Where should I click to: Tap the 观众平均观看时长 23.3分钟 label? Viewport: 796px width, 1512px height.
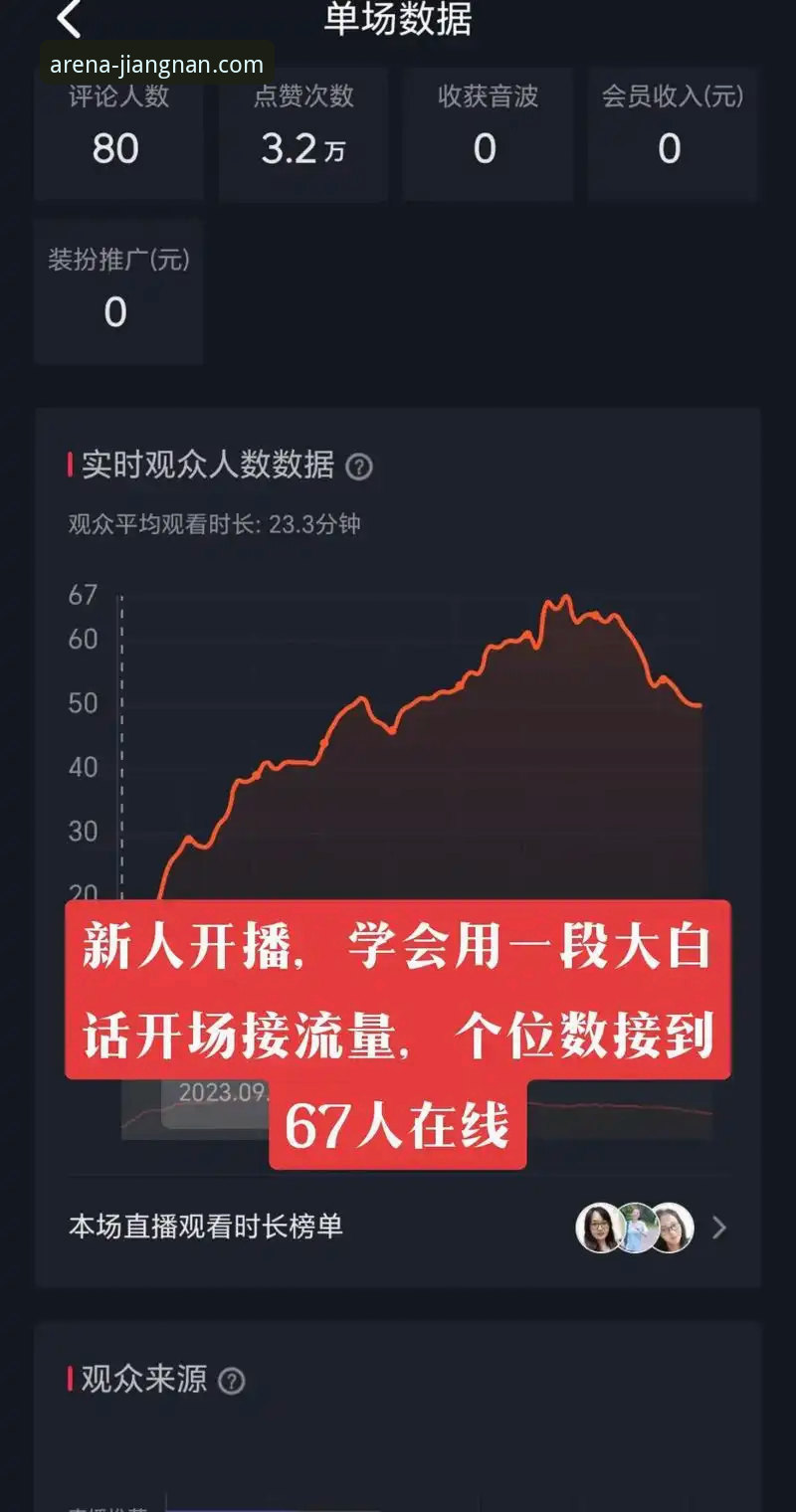[x=216, y=526]
